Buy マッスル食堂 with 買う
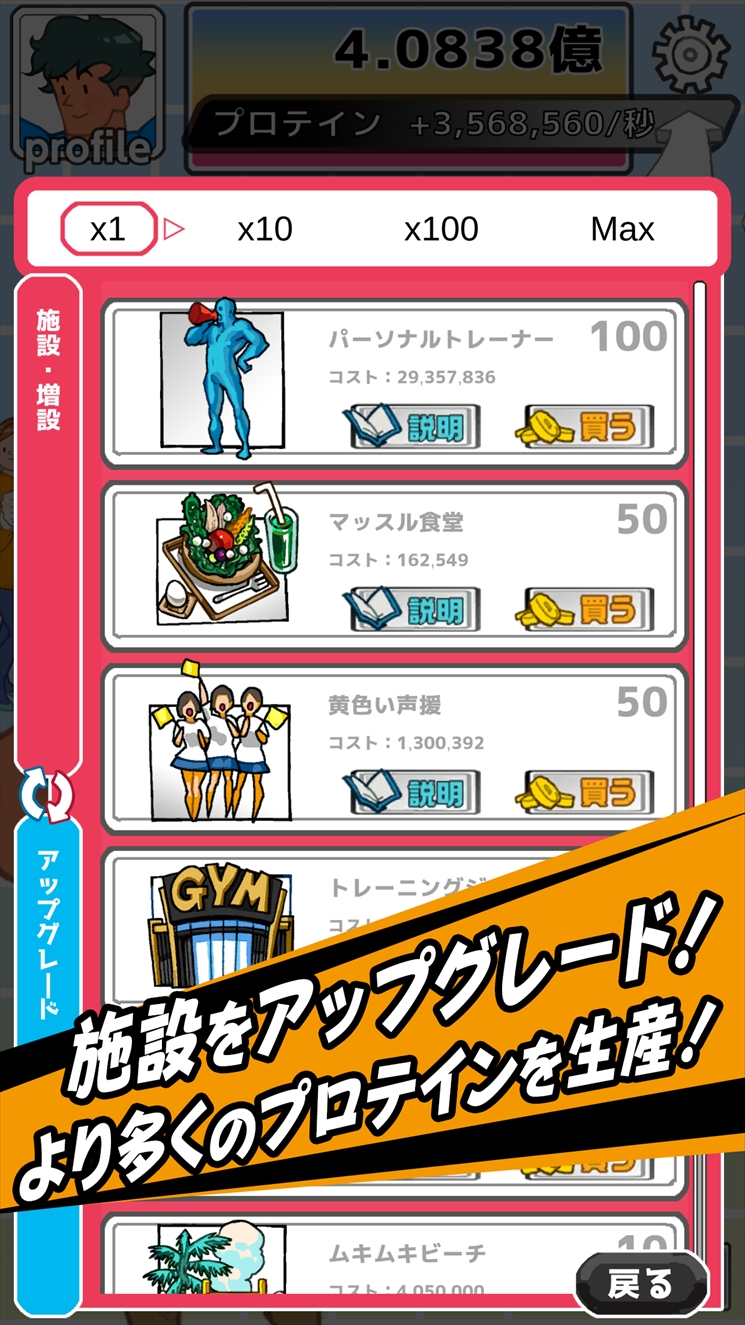Screen dimensions: 745x1325 click(x=585, y=609)
